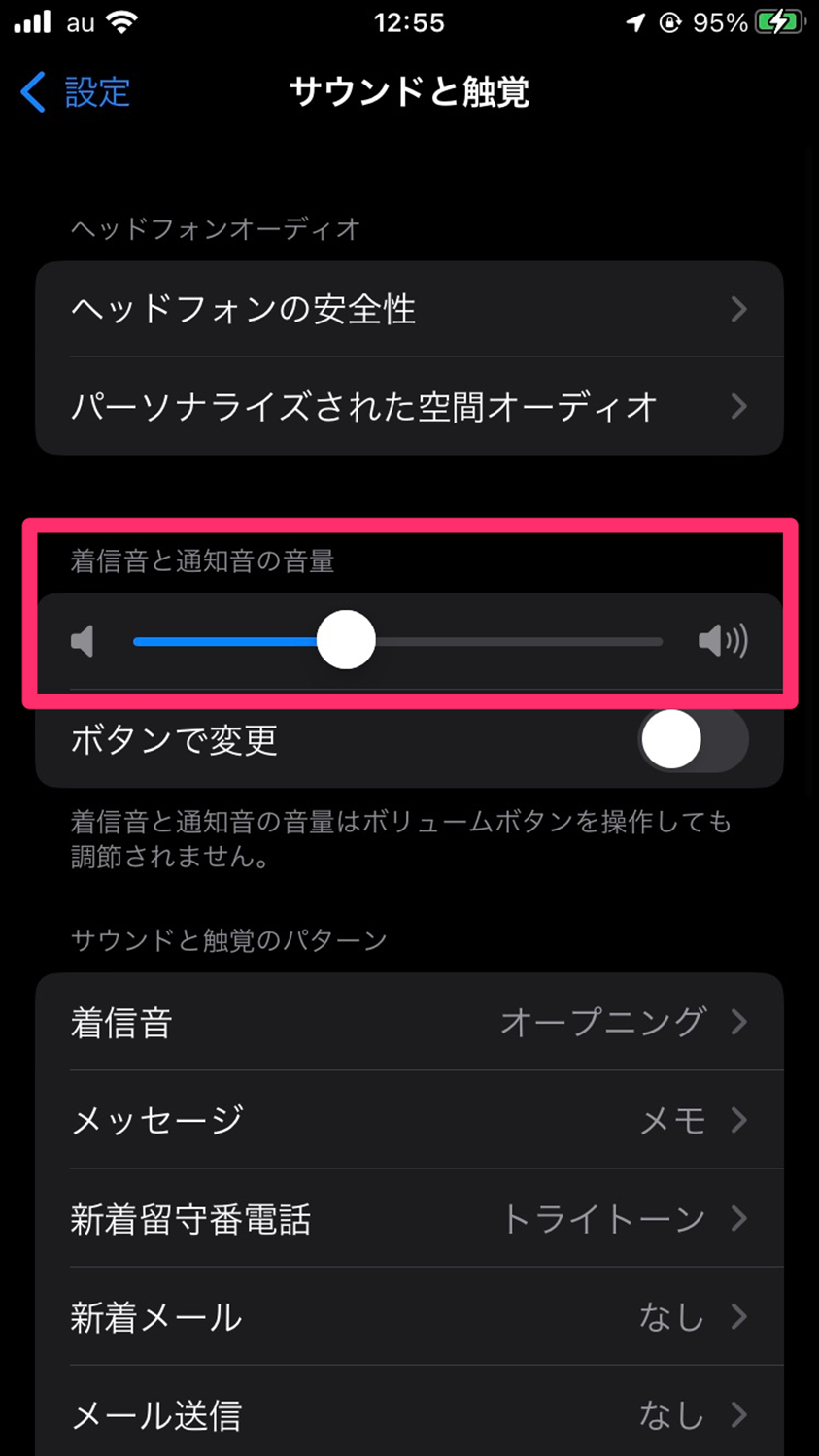Tap the 着信音と通知音の音量 volume slider

click(x=398, y=641)
